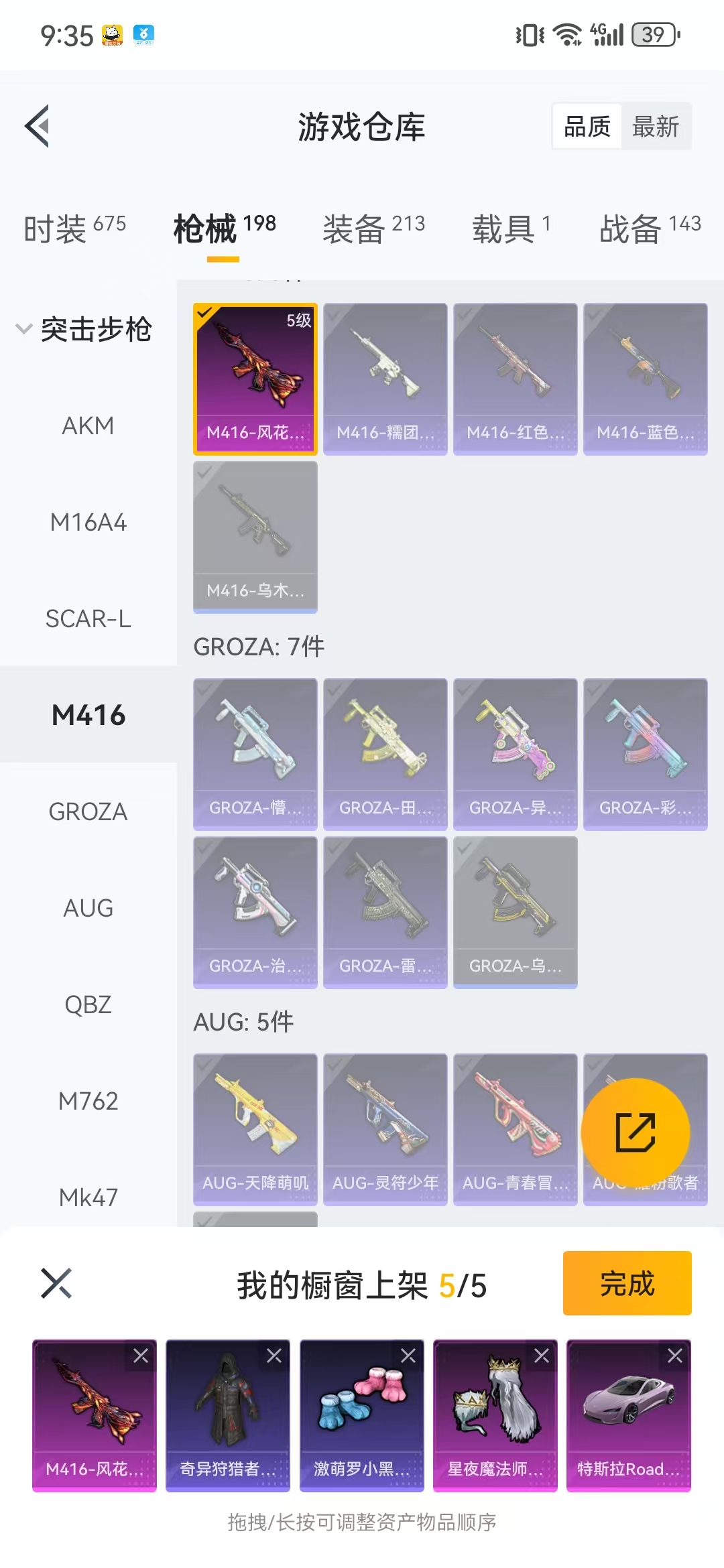Select AKM in the side list
Image resolution: width=724 pixels, height=1568 pixels.
(x=88, y=426)
